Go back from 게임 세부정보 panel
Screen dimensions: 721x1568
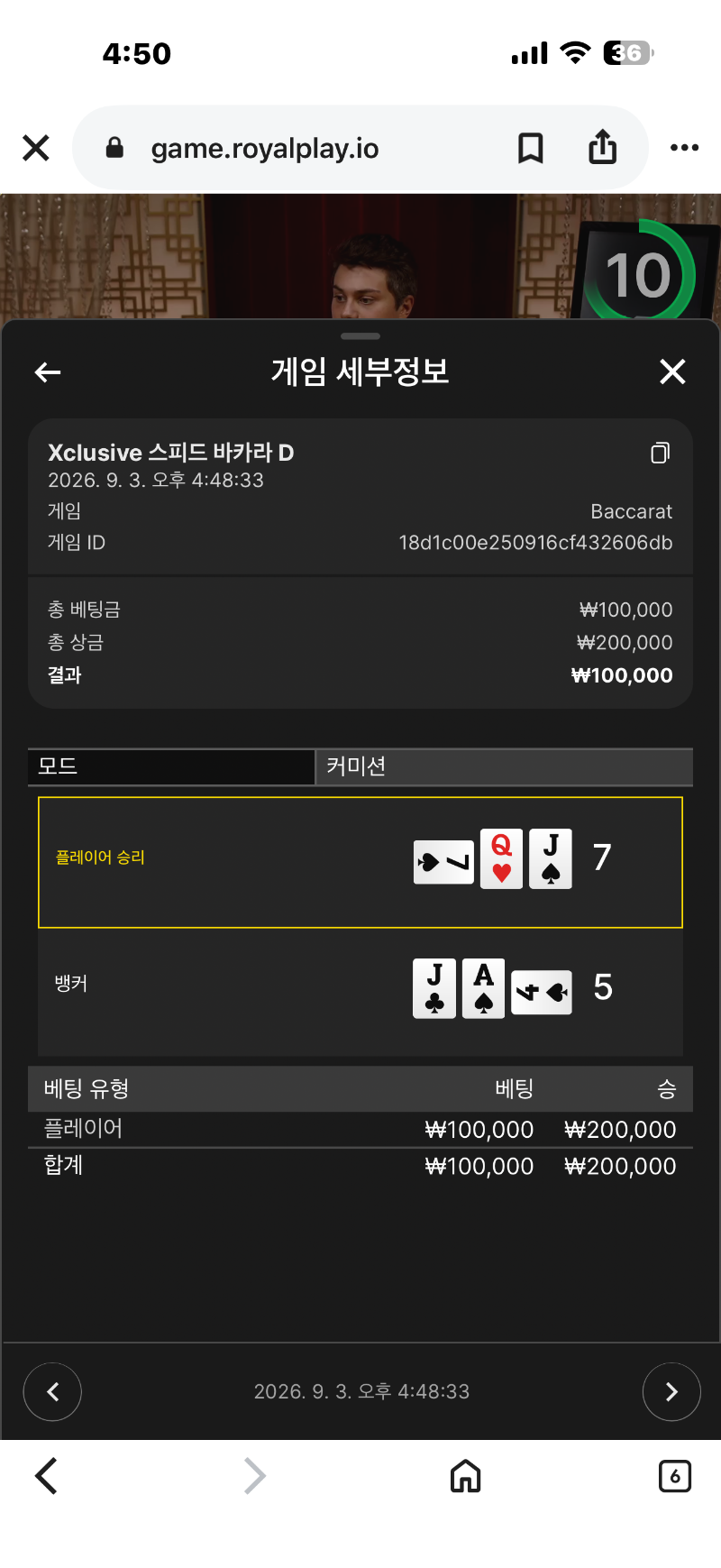click(x=48, y=371)
